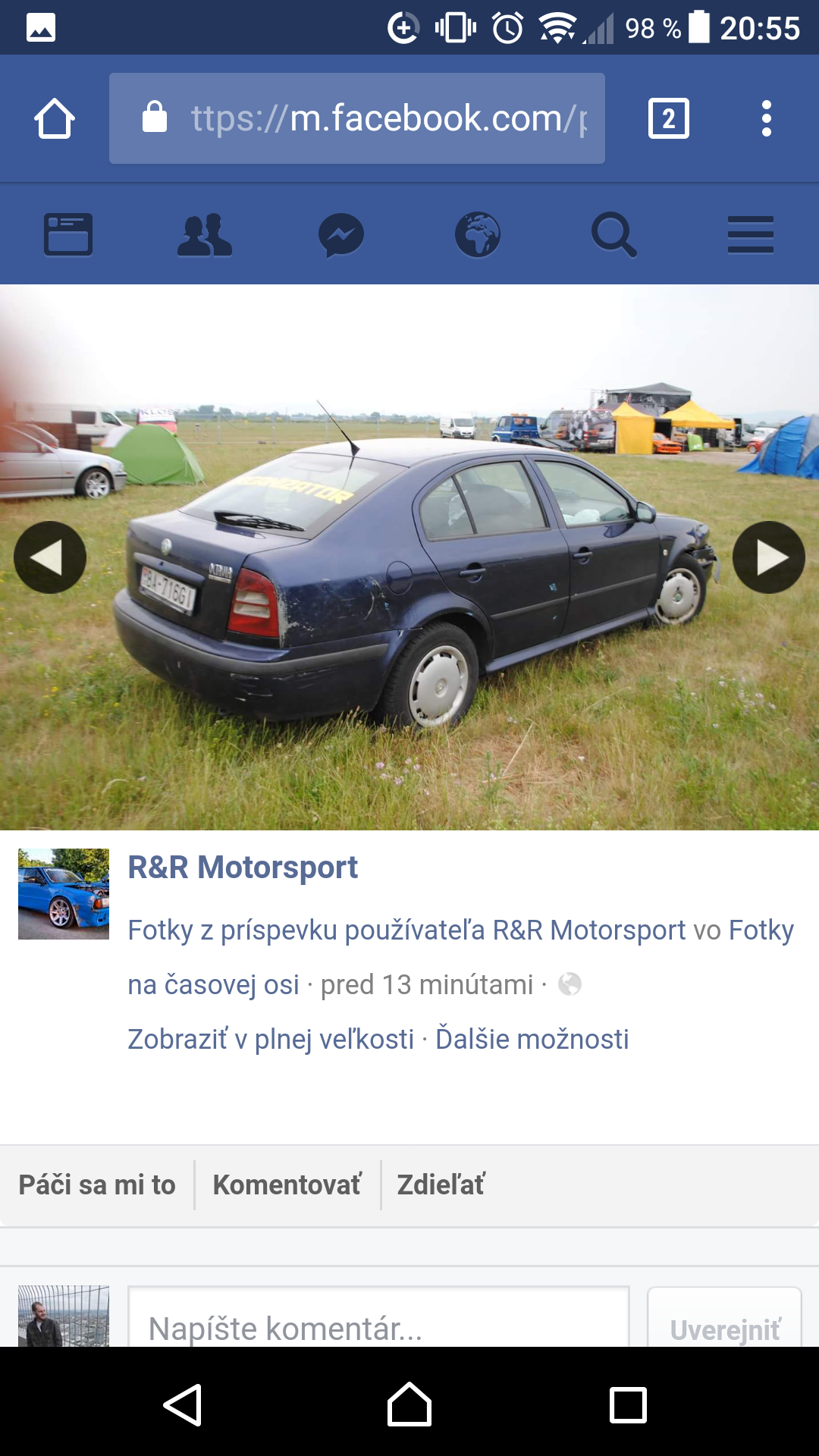Image resolution: width=819 pixels, height=1456 pixels.
Task: Open the browser overflow menu
Action: pos(766,119)
